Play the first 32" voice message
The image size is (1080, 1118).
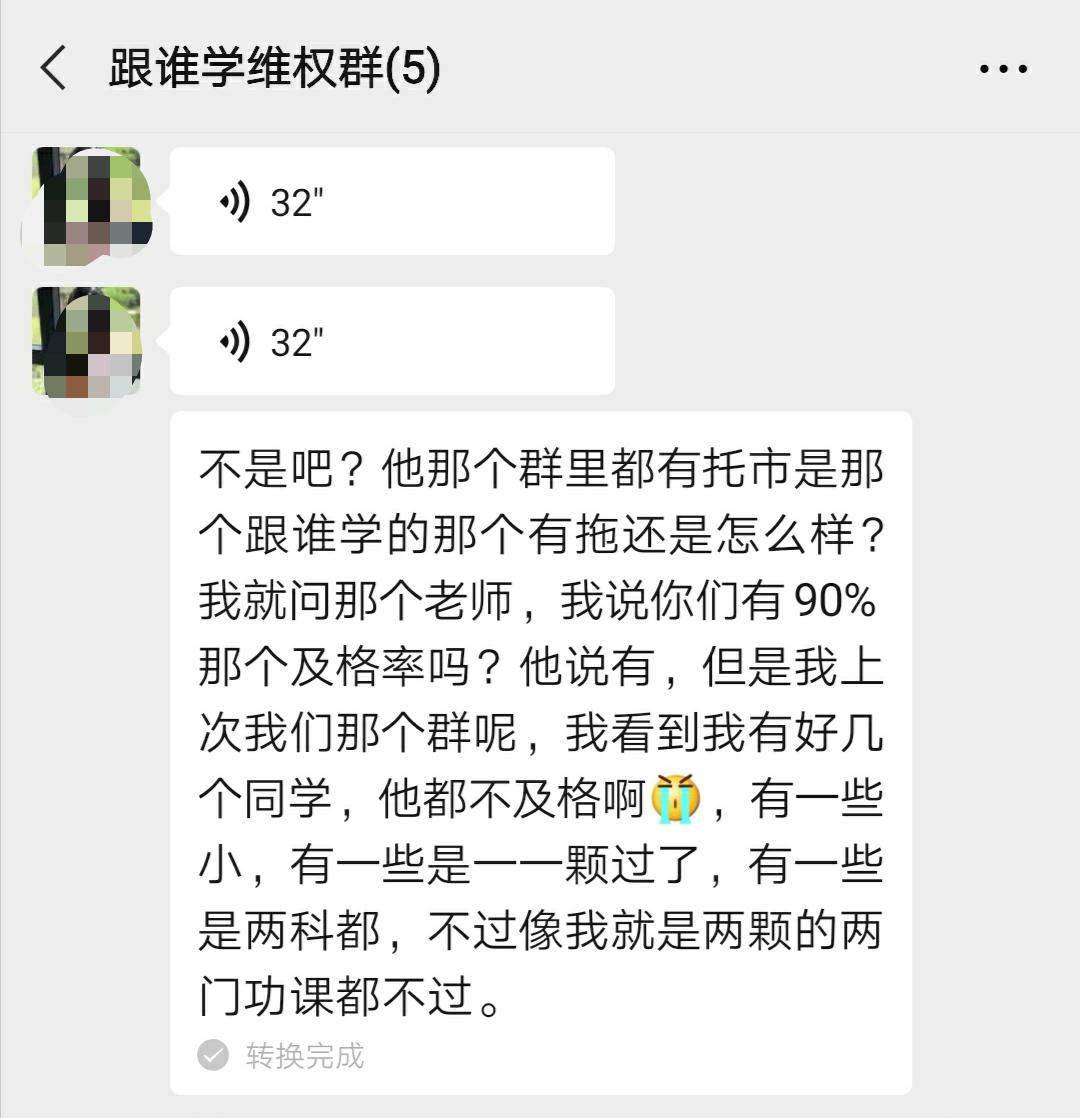click(392, 201)
